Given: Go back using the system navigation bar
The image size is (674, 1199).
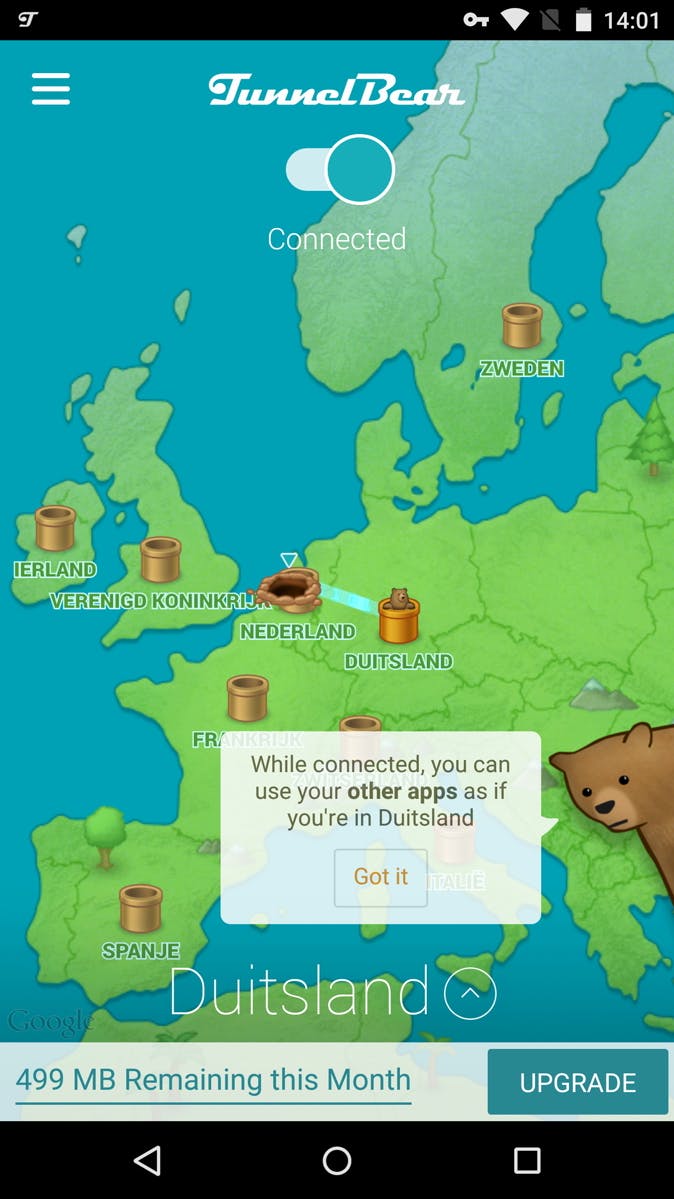Looking at the screenshot, I should pos(148,1160).
